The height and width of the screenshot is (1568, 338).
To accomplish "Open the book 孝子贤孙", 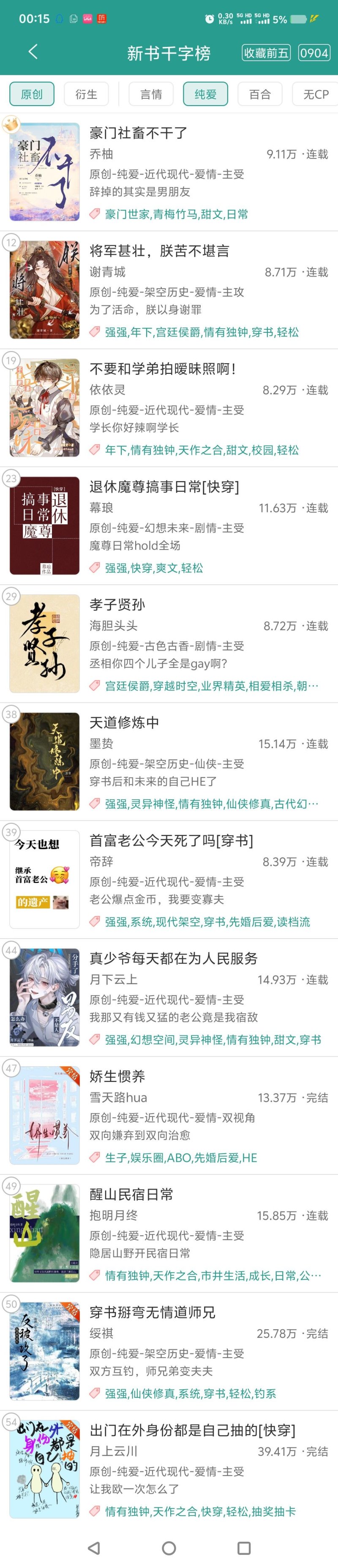I will coord(117,604).
